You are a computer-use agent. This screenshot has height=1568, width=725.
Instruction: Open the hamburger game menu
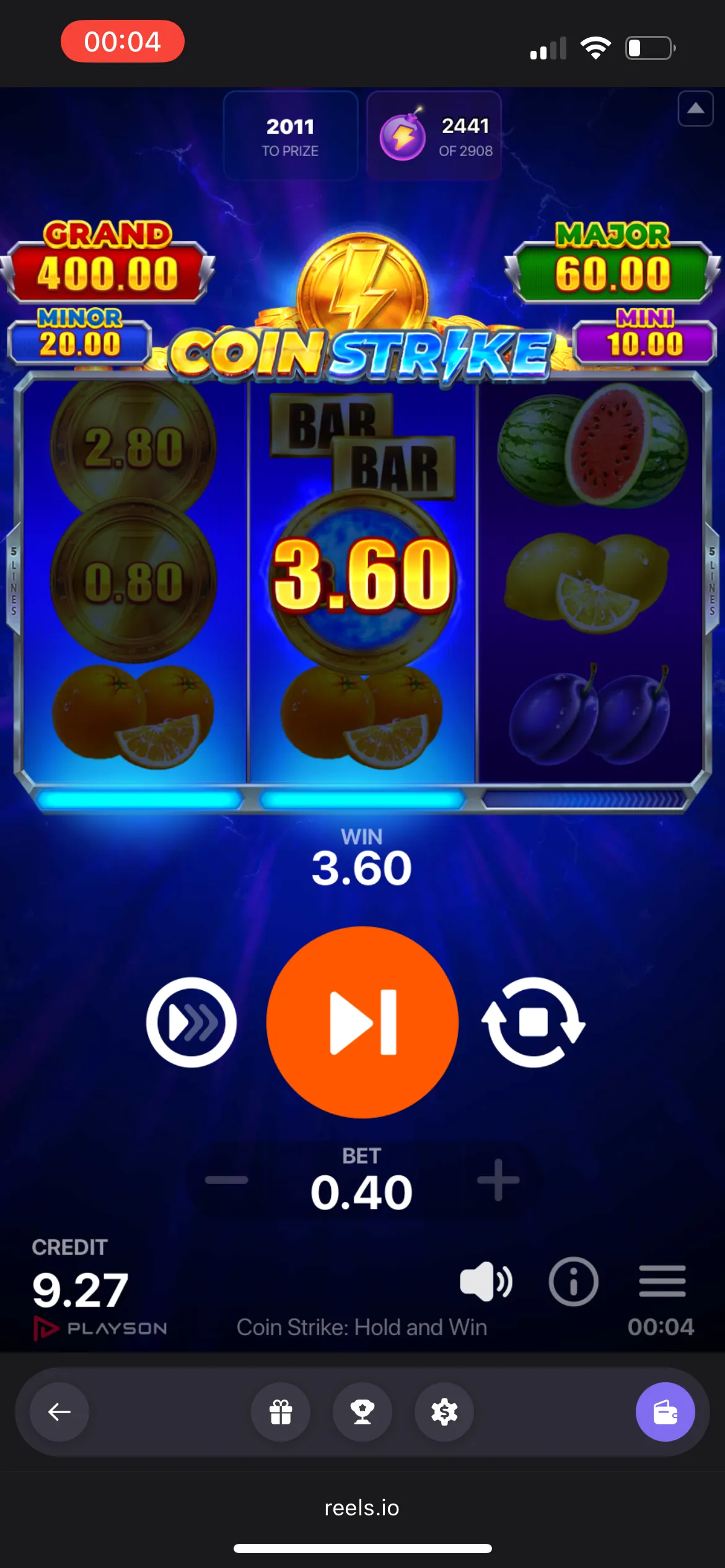[662, 1281]
